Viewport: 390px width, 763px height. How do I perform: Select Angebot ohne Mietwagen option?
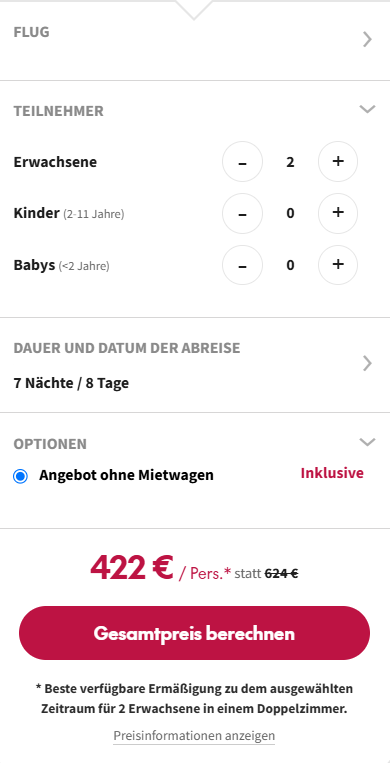click(x=20, y=476)
